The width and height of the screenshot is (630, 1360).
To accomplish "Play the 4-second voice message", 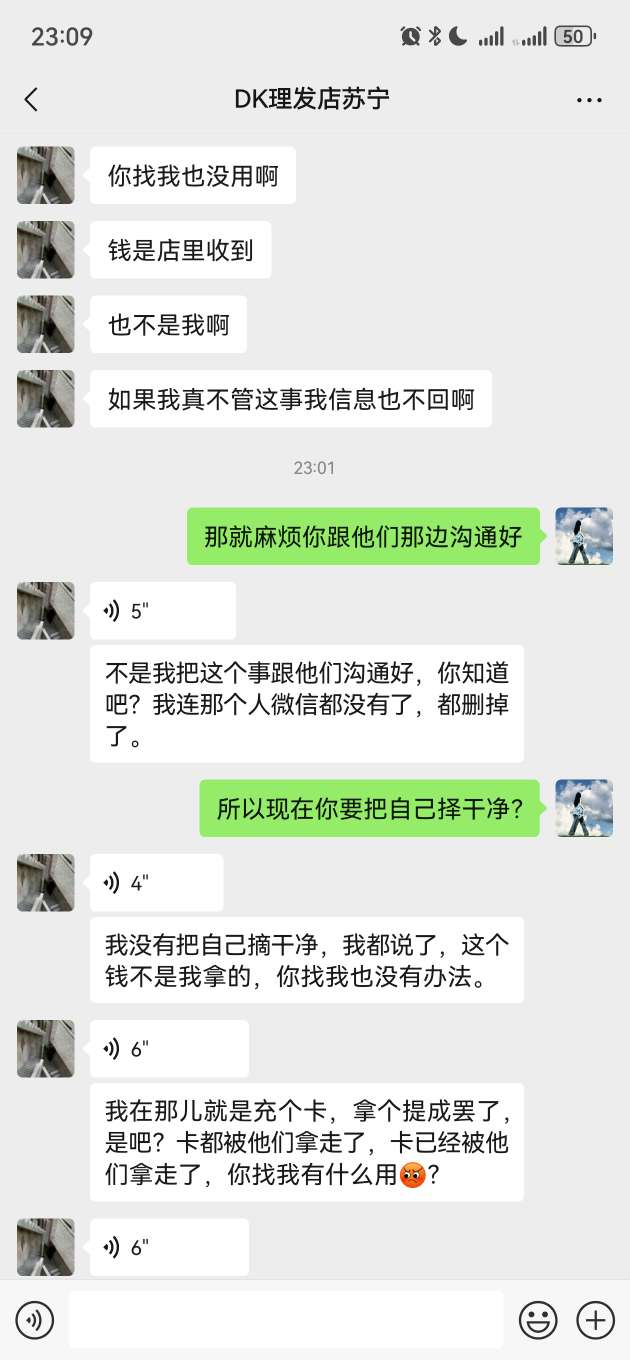I will tap(156, 883).
